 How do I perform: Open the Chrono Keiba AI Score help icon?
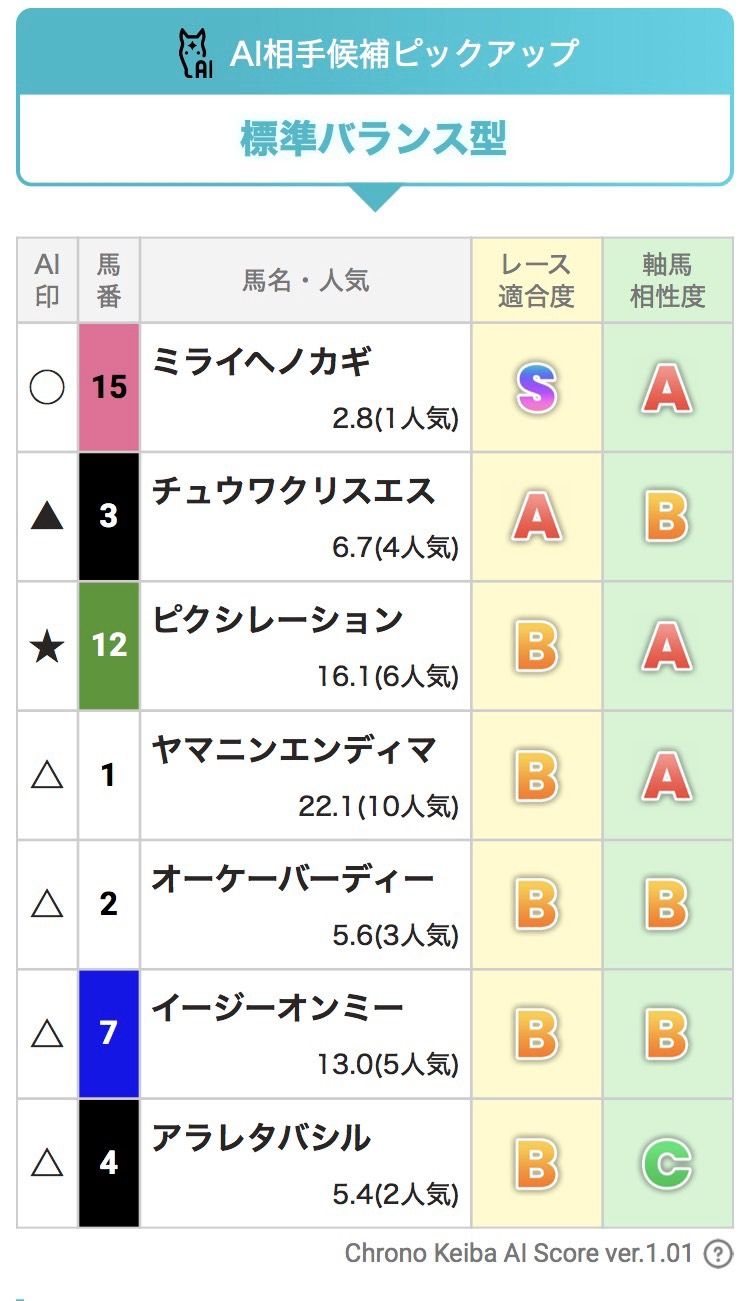click(717, 1254)
